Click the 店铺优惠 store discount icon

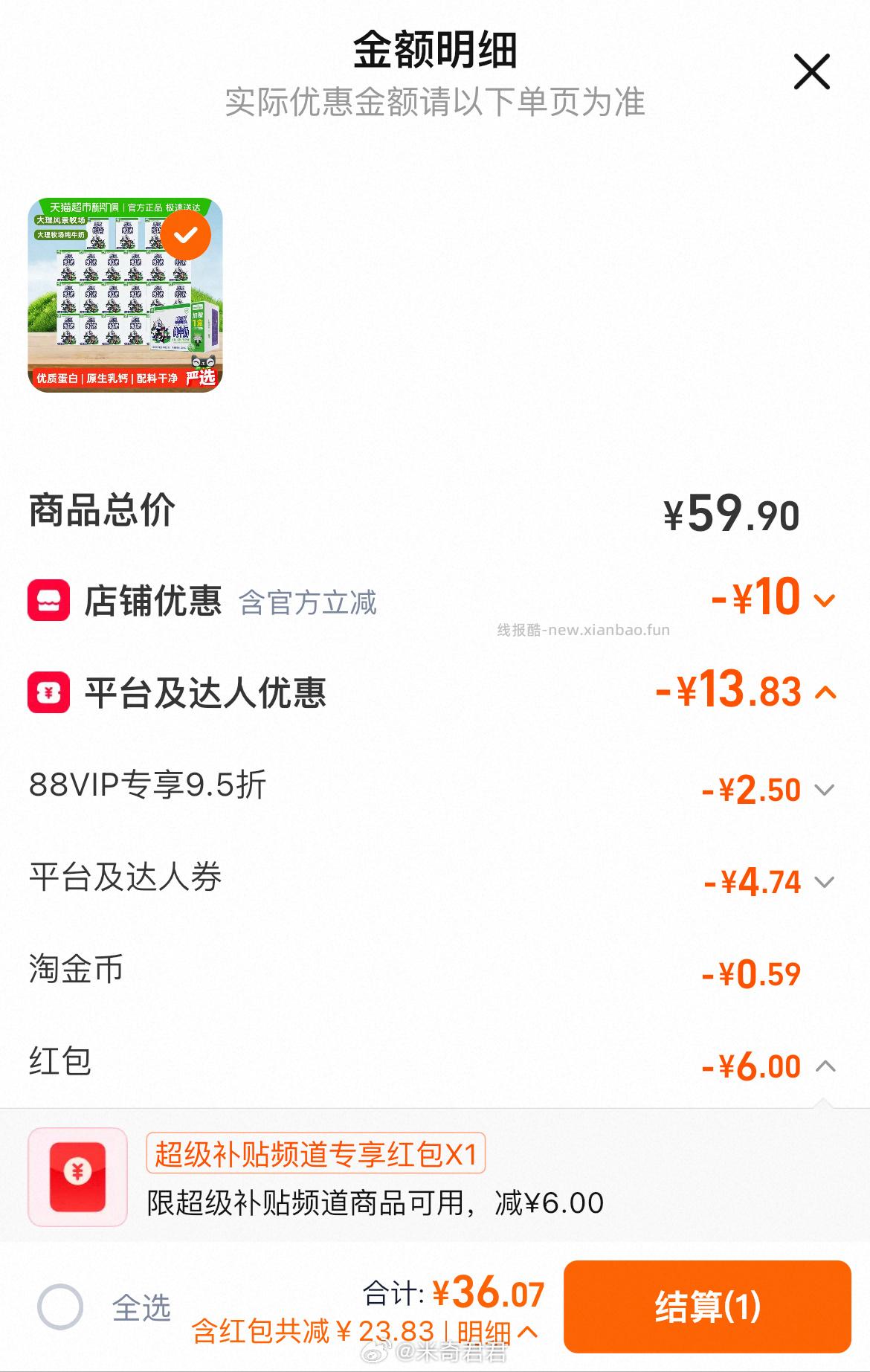49,598
